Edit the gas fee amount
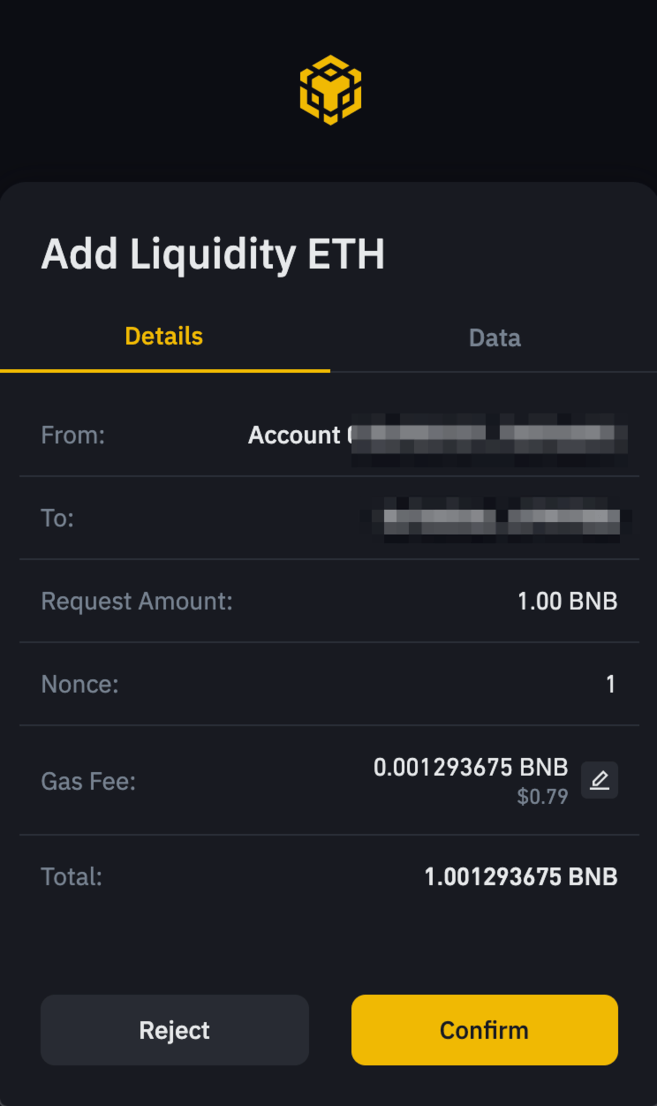 (599, 780)
